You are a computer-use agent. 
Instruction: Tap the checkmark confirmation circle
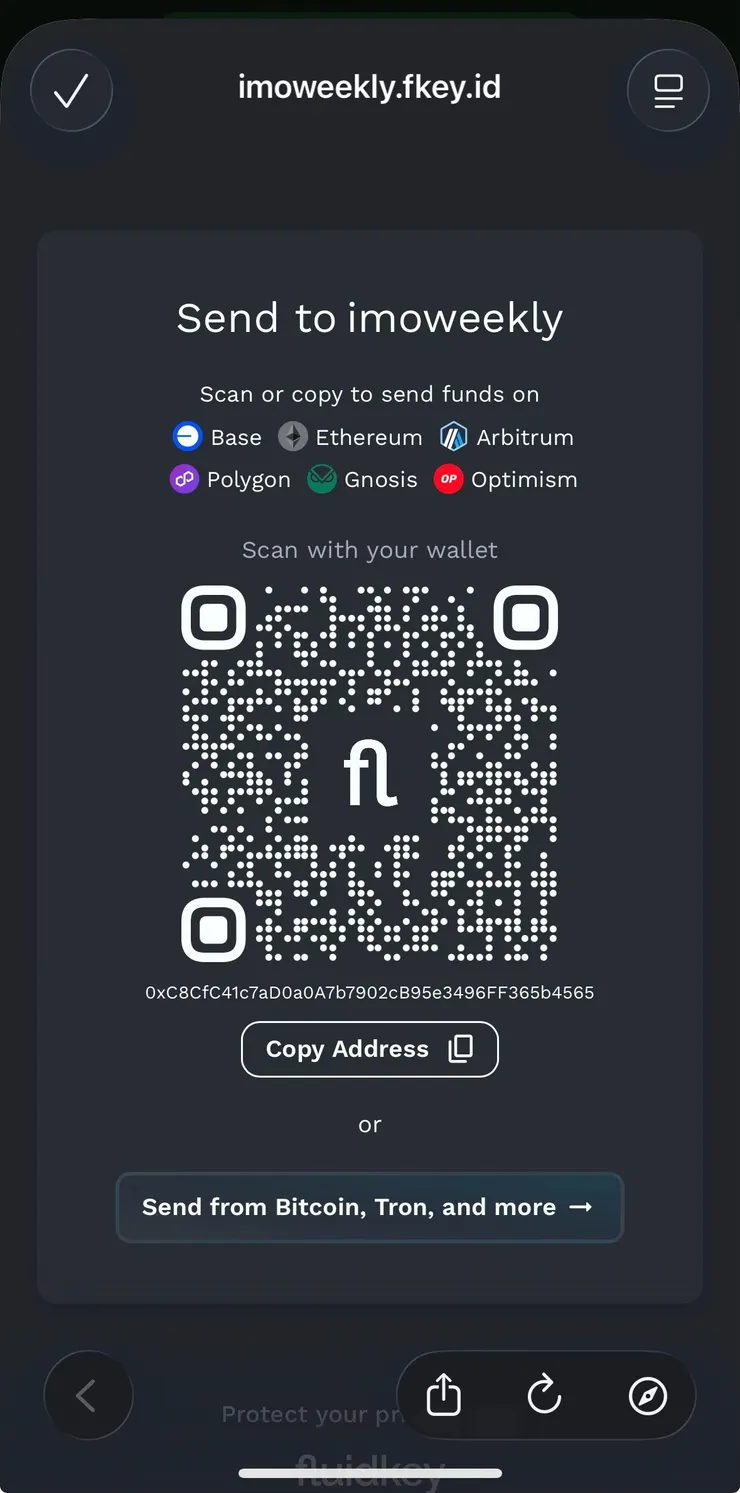71,90
